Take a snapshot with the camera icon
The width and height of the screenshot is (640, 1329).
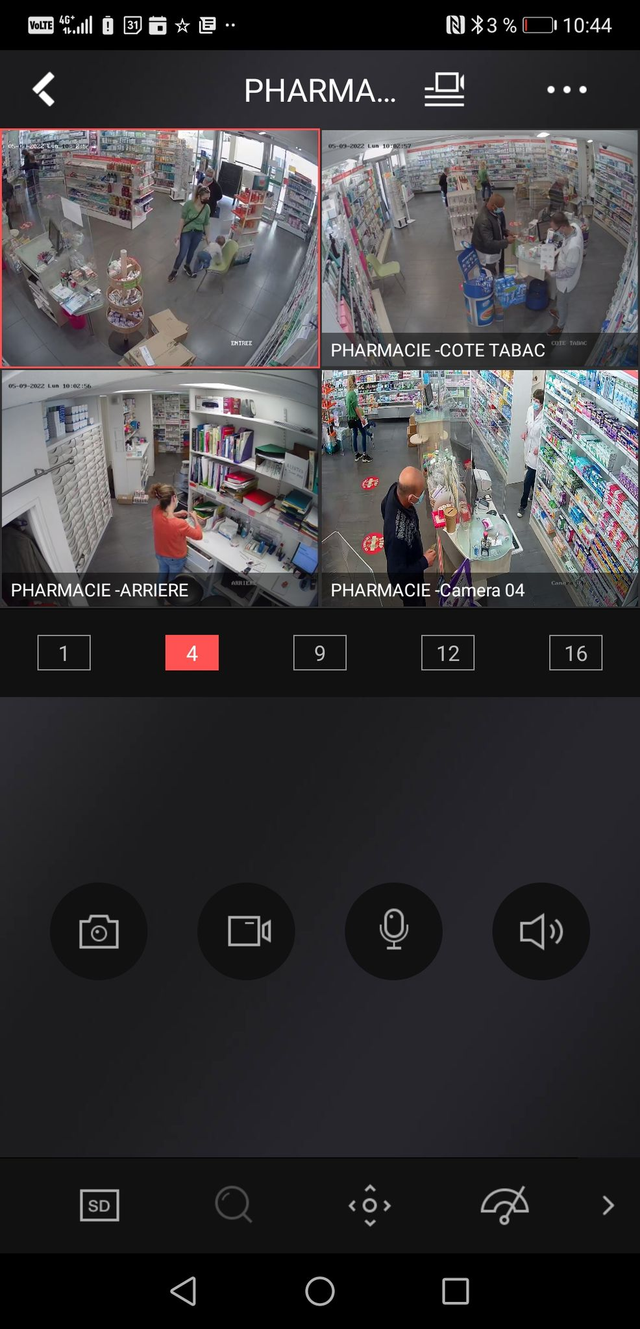[x=99, y=932]
